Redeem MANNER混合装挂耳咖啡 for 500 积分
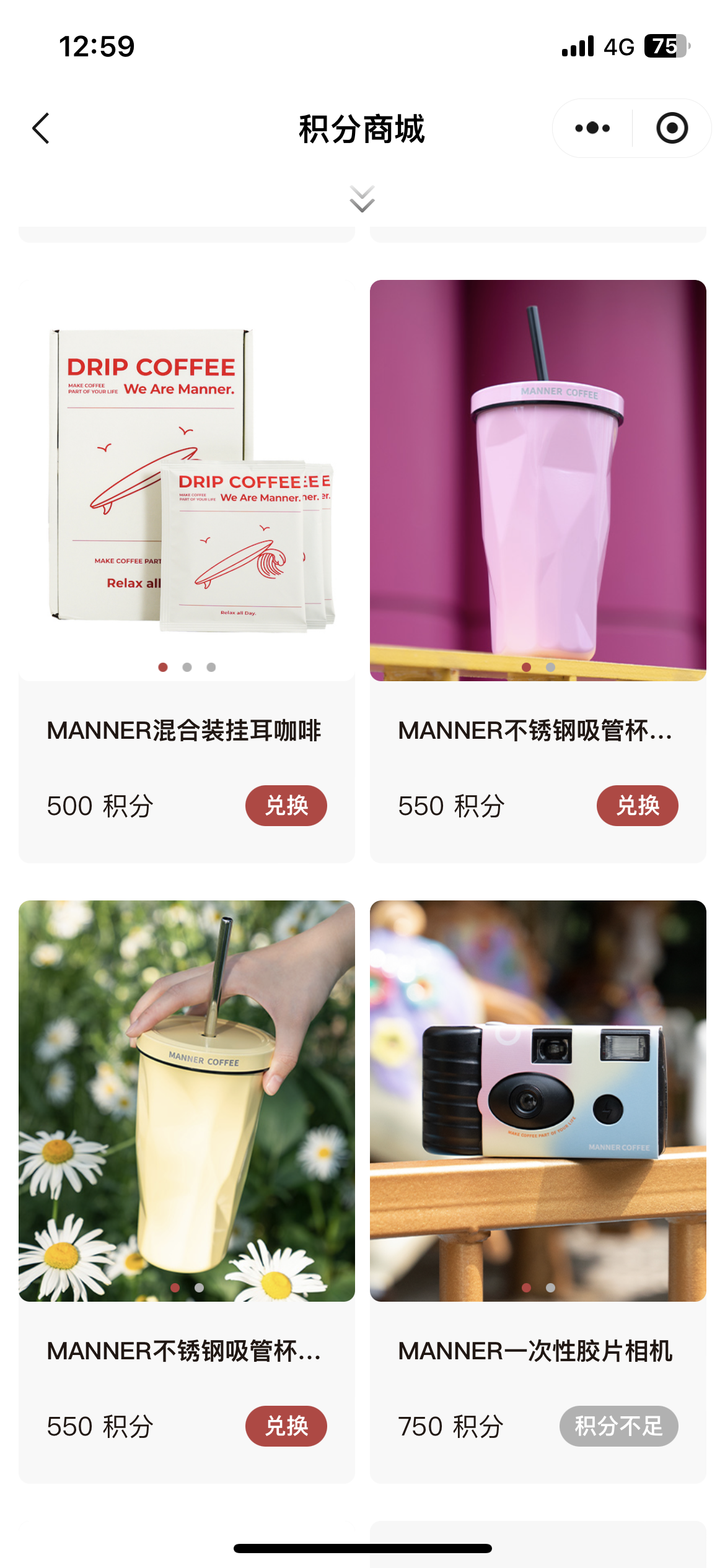Image resolution: width=725 pixels, height=1568 pixels. [x=286, y=805]
